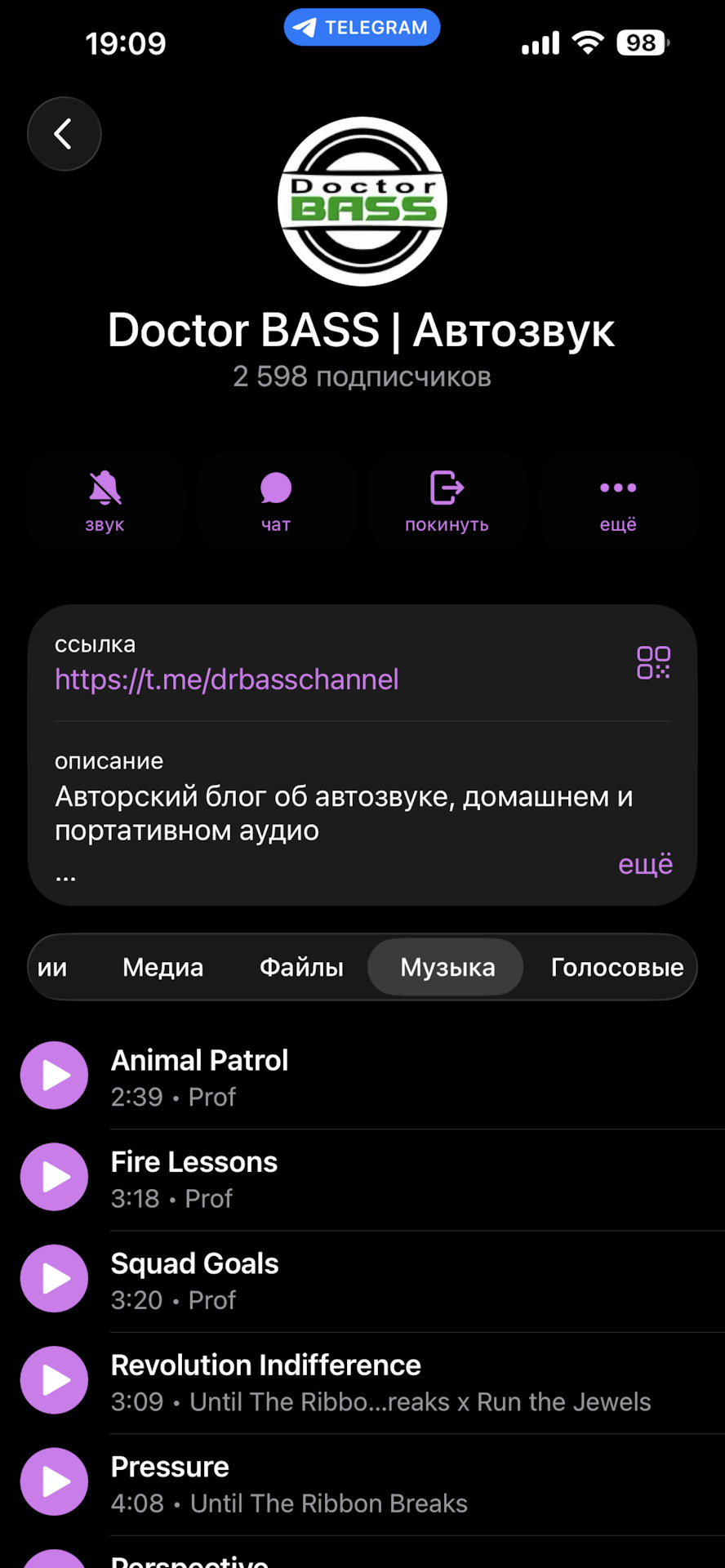The height and width of the screenshot is (1568, 725).
Task: Go back using the arrow button
Action: pyautogui.click(x=64, y=134)
